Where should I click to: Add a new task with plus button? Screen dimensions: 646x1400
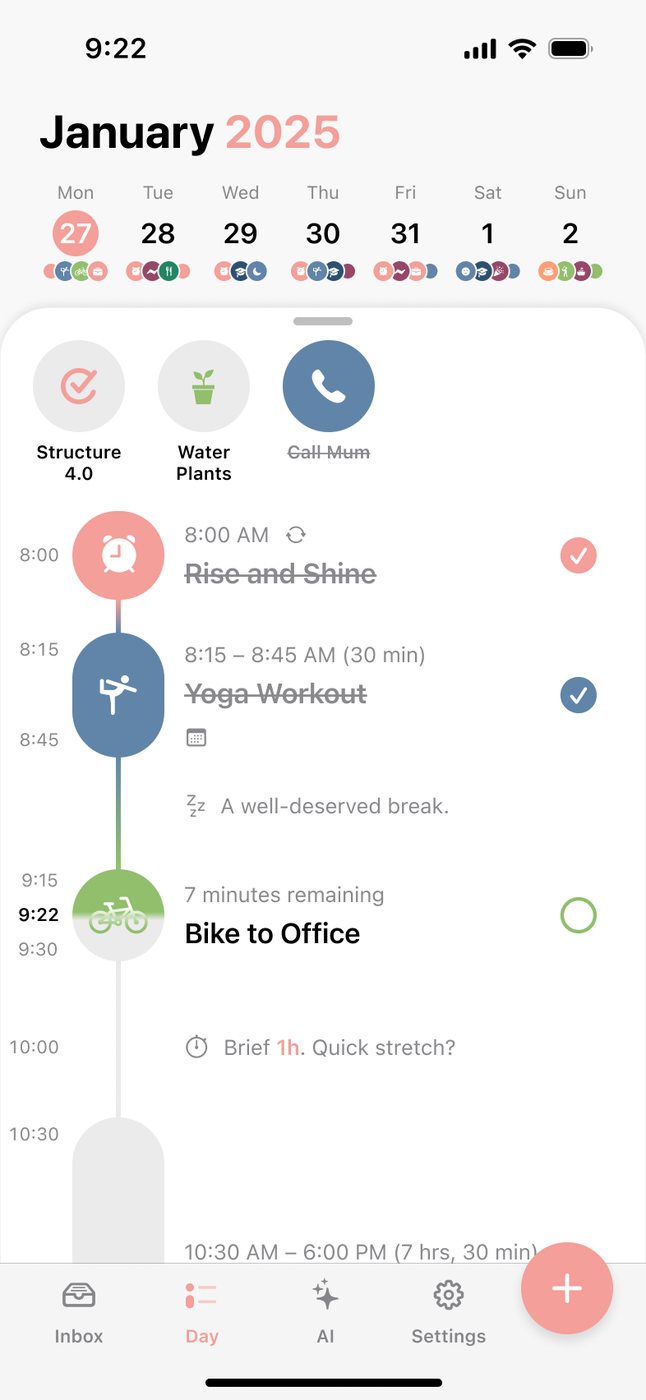tap(567, 1288)
